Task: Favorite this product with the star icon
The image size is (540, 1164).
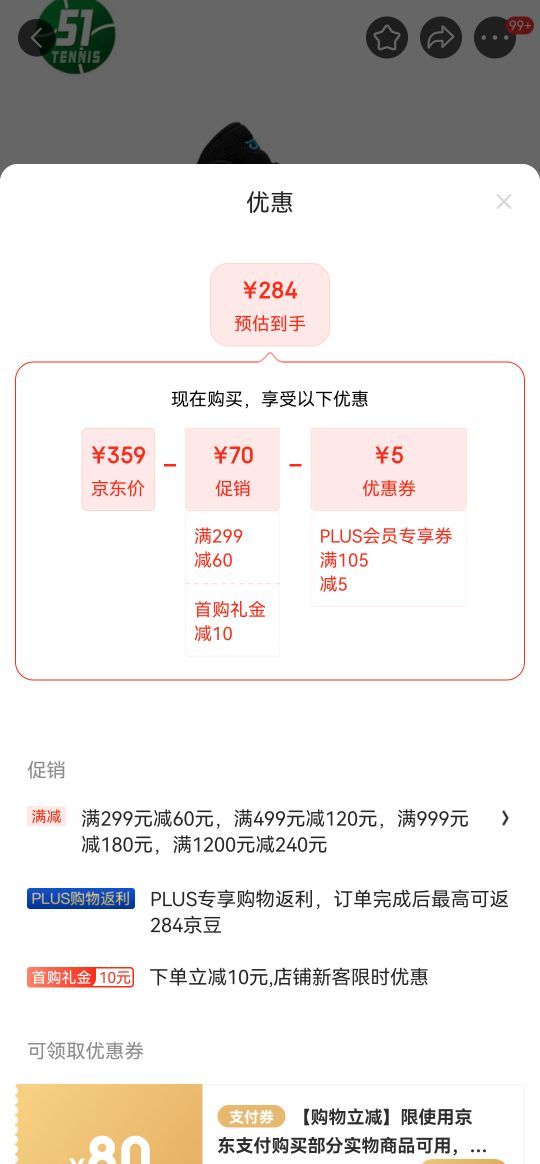Action: click(x=387, y=37)
